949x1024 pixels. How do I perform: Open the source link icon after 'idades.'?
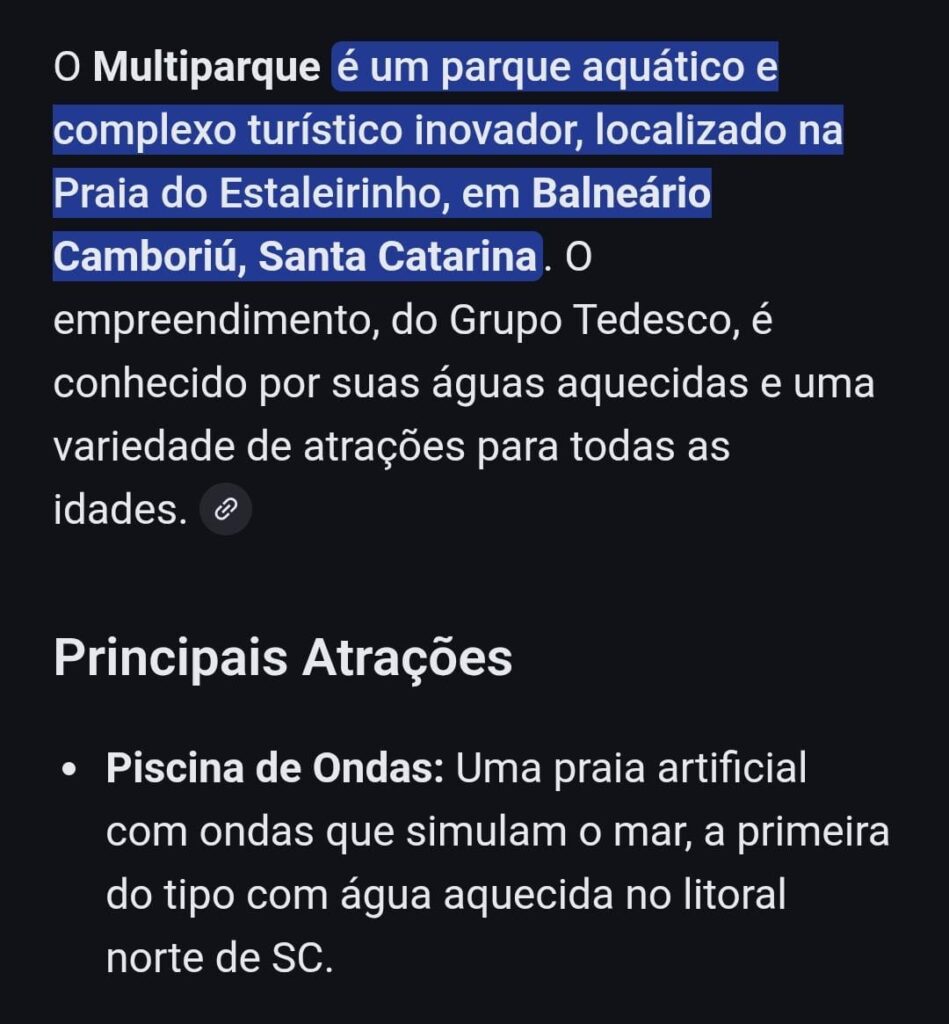[226, 510]
